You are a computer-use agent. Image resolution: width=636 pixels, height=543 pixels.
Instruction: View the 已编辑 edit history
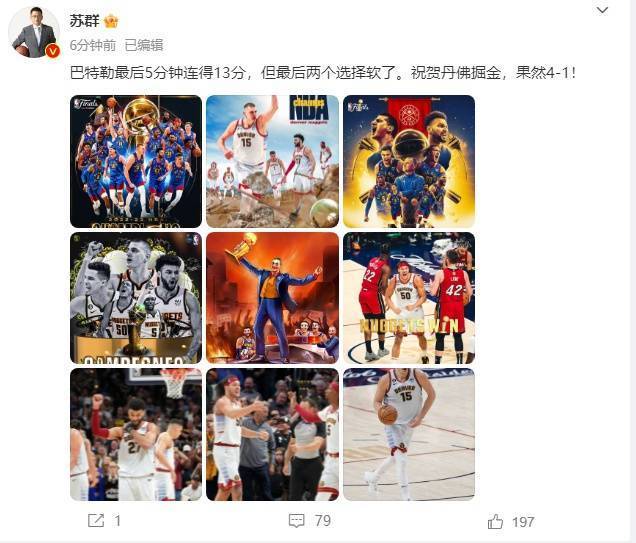[x=143, y=45]
